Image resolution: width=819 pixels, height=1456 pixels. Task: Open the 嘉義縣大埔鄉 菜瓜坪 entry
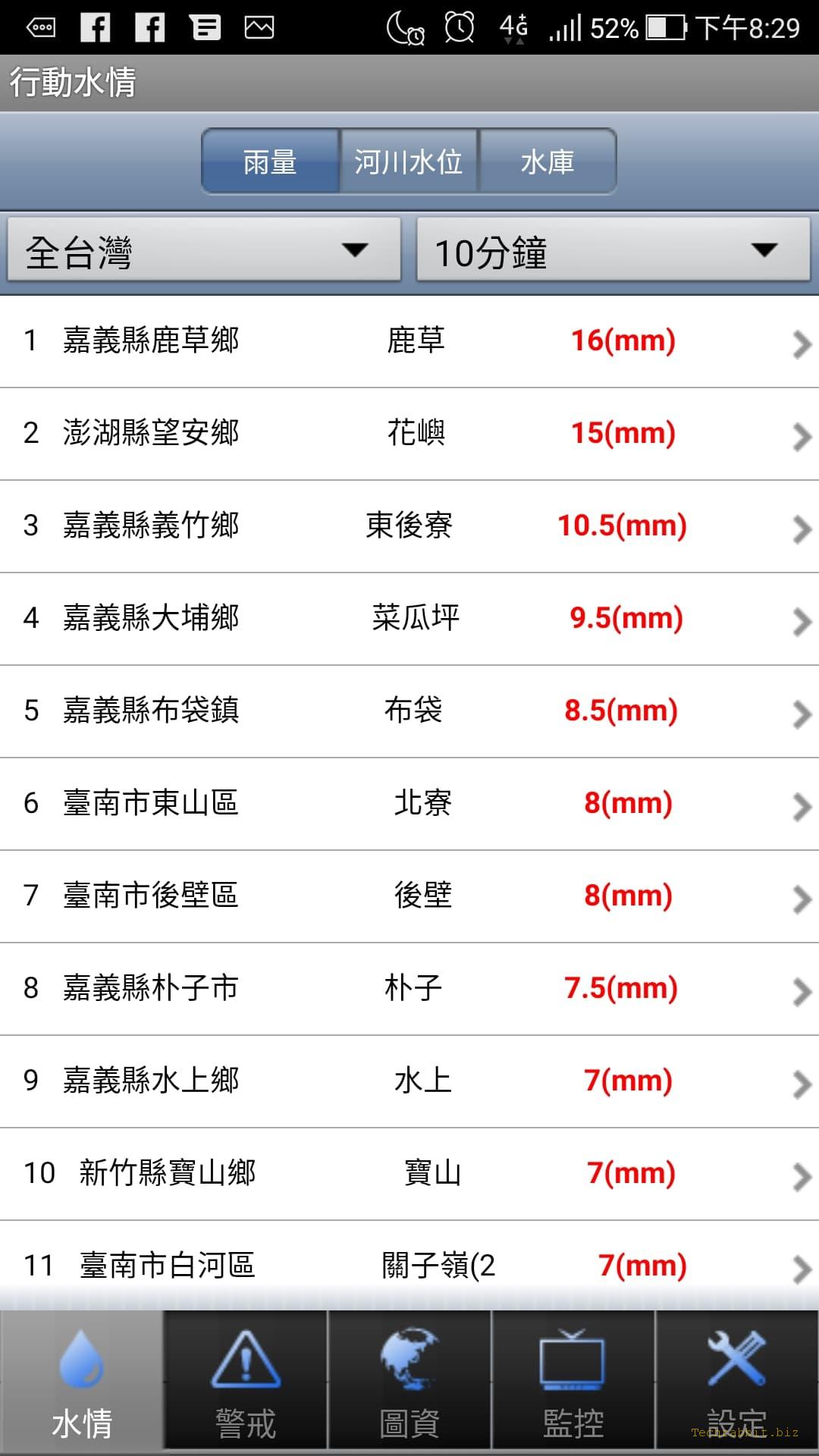(x=409, y=619)
